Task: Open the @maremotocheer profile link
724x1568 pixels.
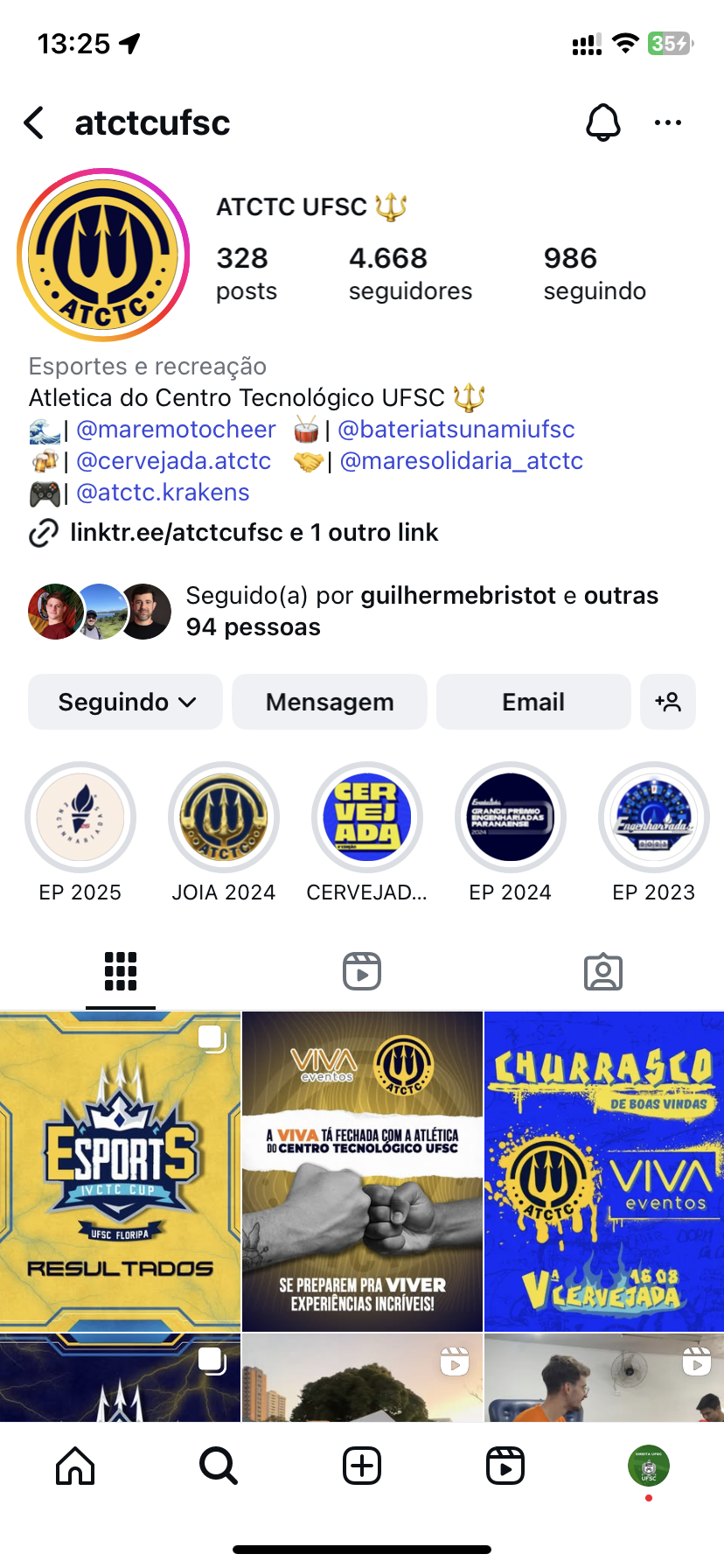Action: click(x=176, y=430)
